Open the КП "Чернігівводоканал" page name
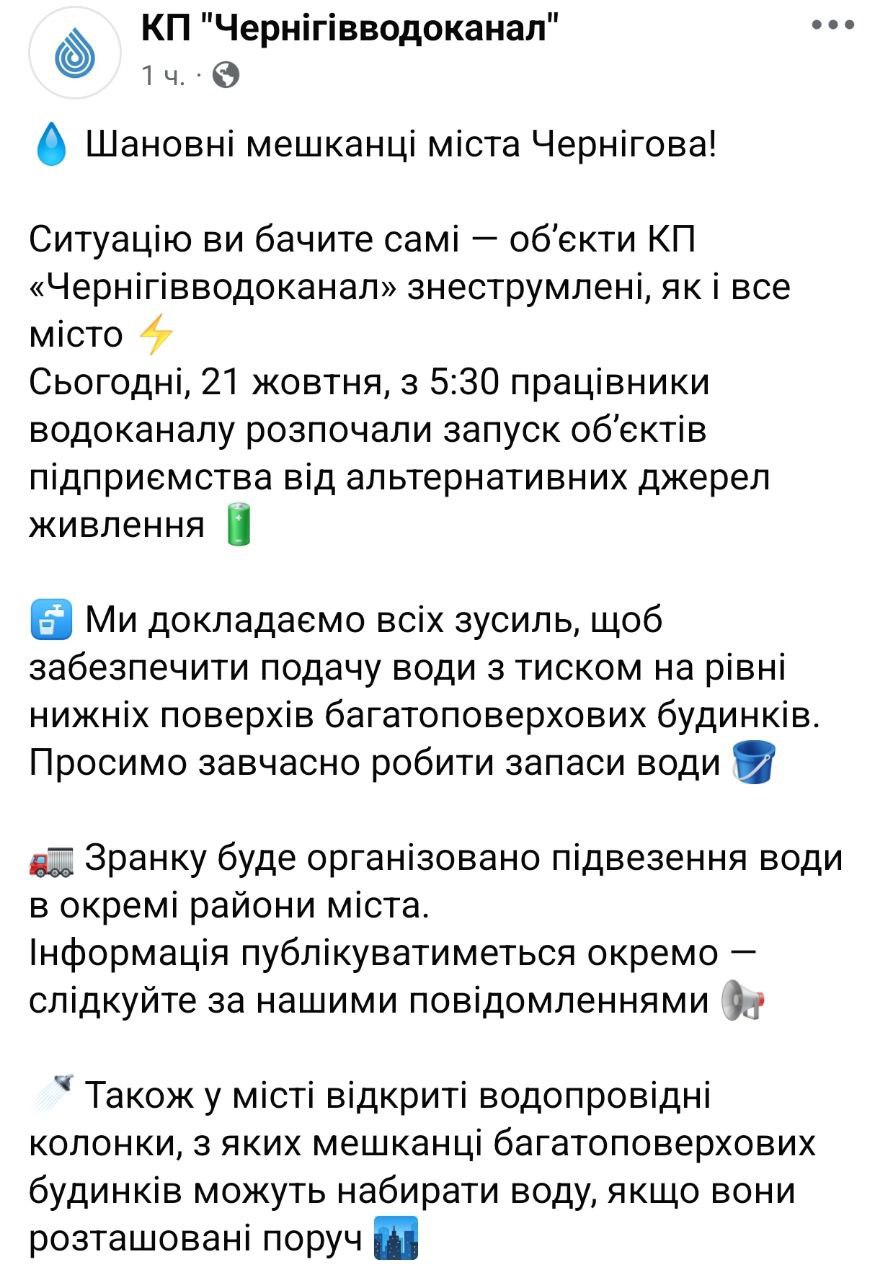 (x=349, y=31)
